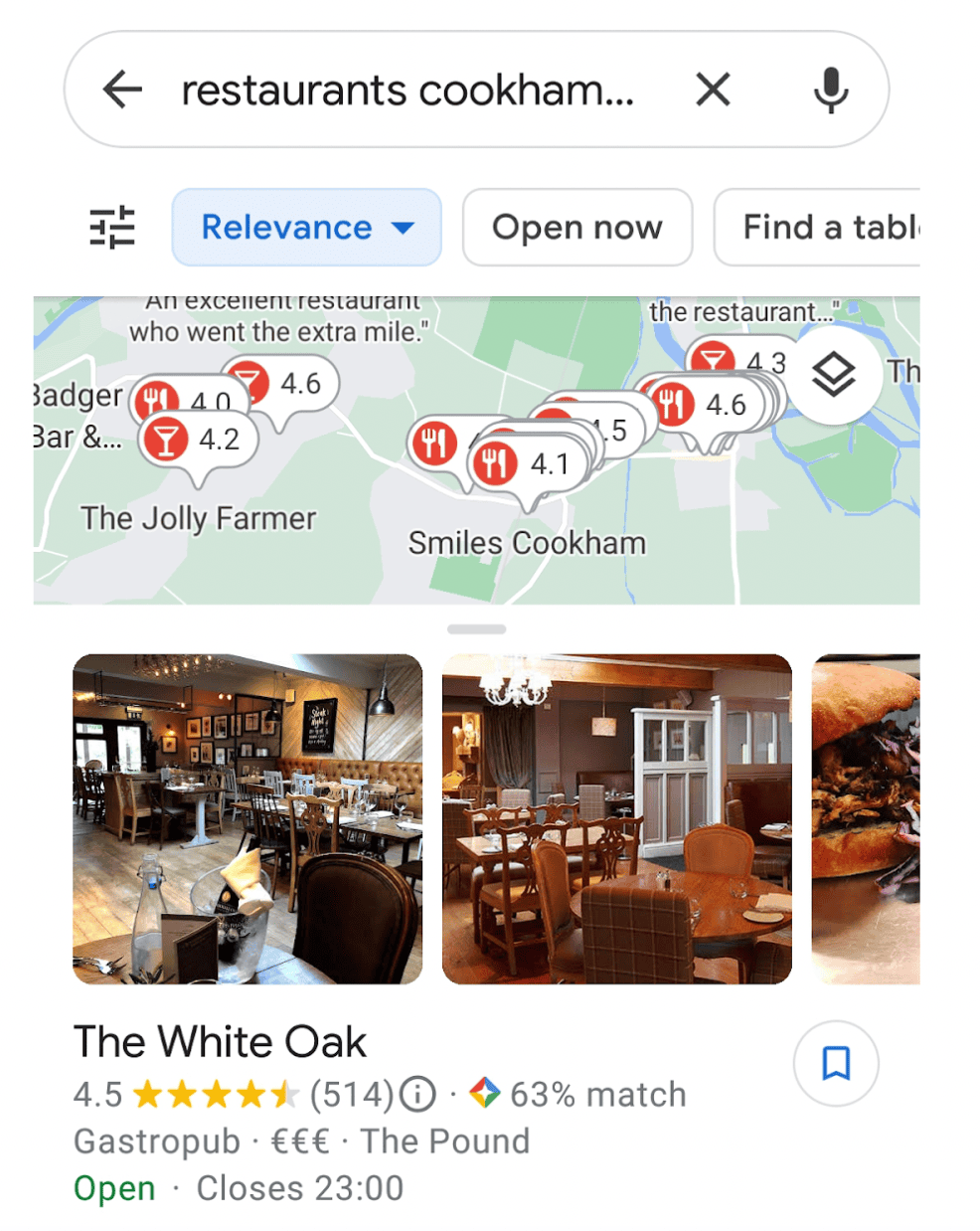The height and width of the screenshot is (1231, 980).
Task: Select the Find a table chip
Action: 825,228
